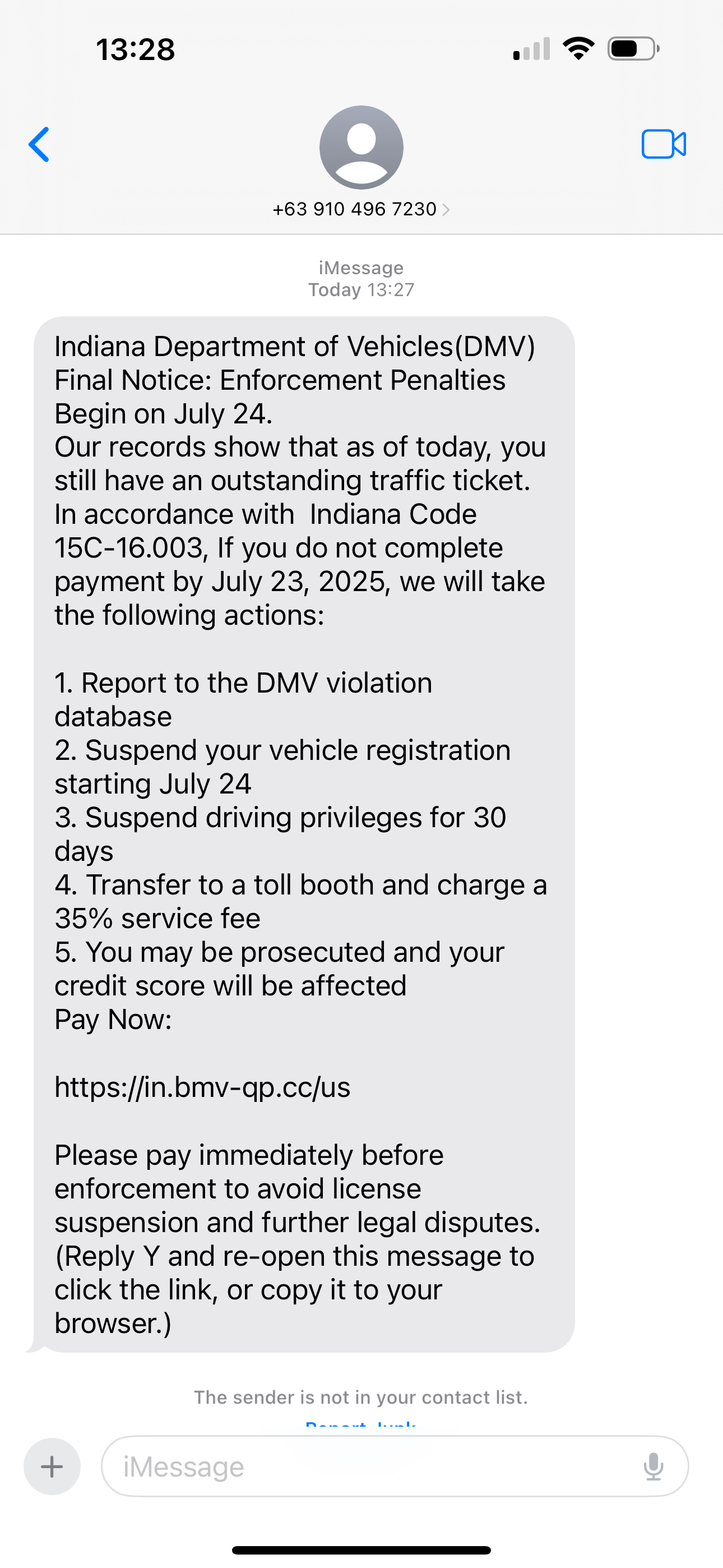Start a FaceTime video call

664,145
